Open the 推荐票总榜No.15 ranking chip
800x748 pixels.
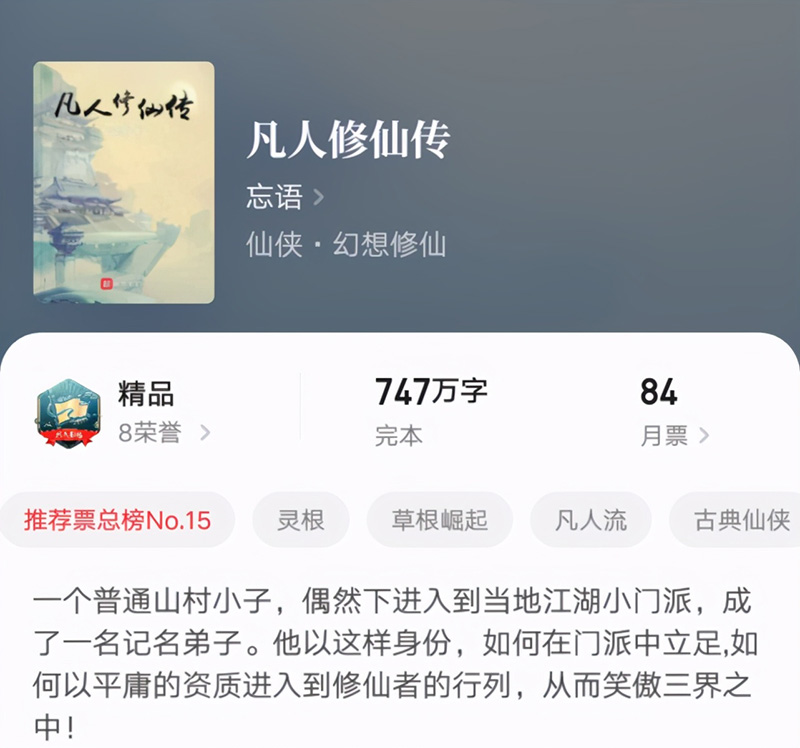[118, 520]
